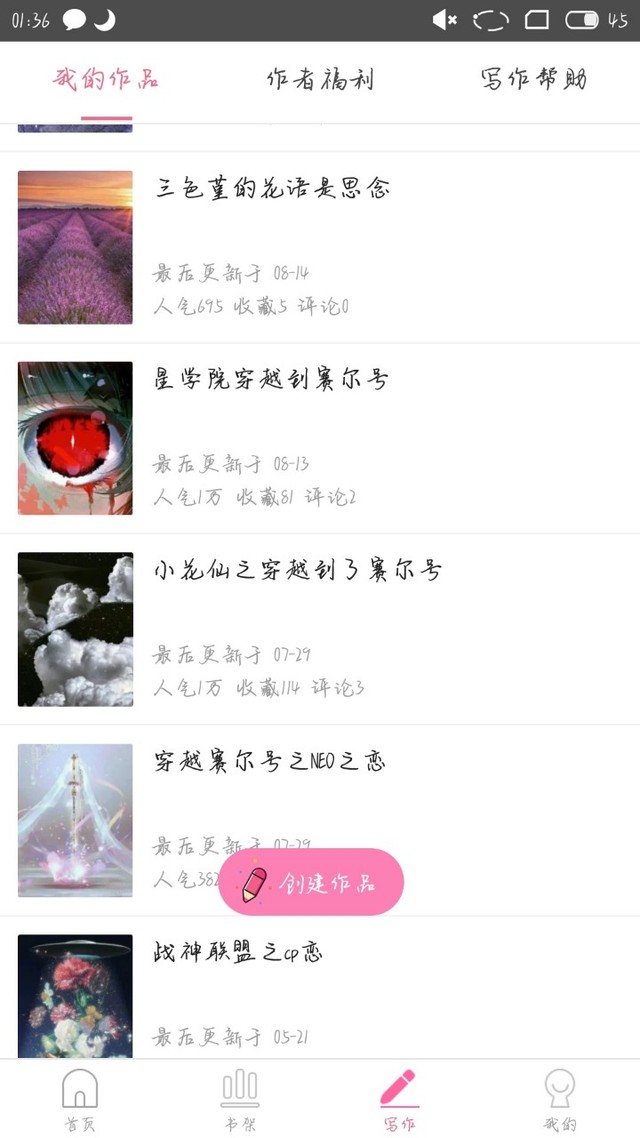Open the work 小花仙之穿越到了赛尔号
Screen dimensions: 640x1138
coord(297,571)
